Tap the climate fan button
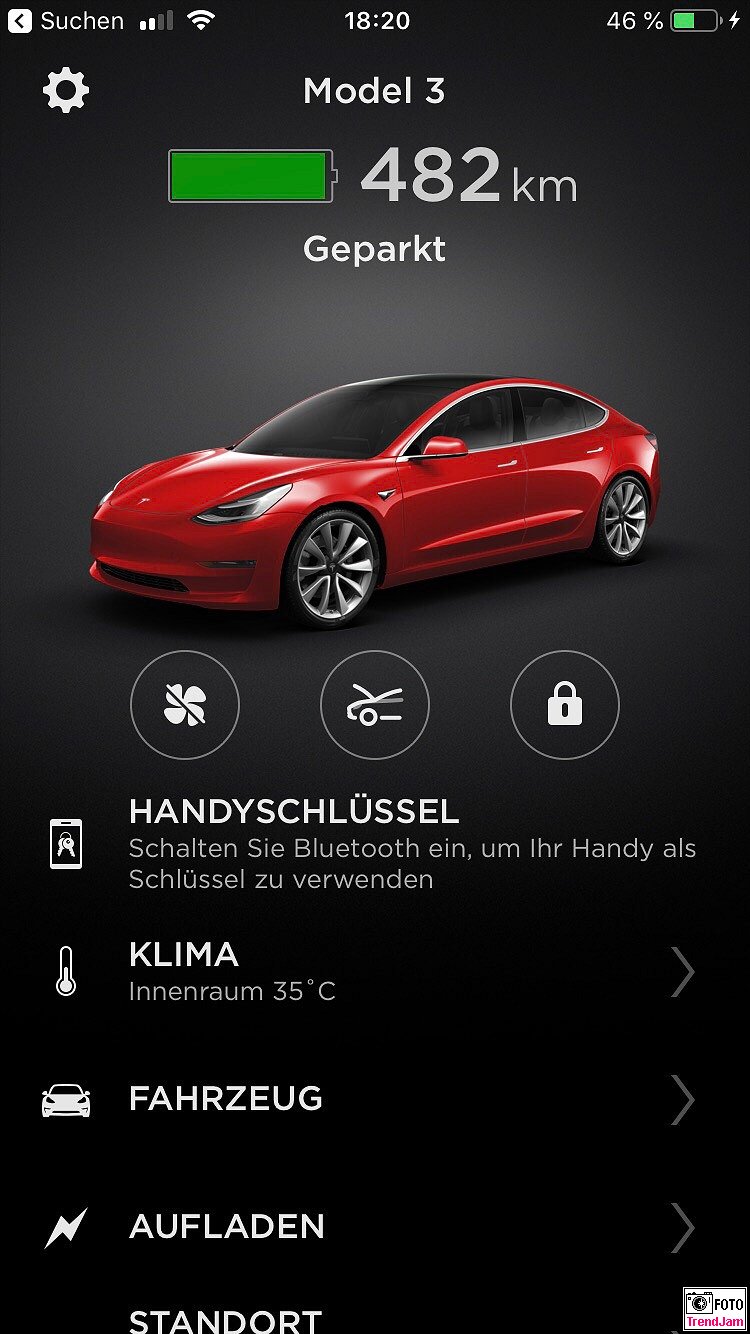 click(x=185, y=705)
